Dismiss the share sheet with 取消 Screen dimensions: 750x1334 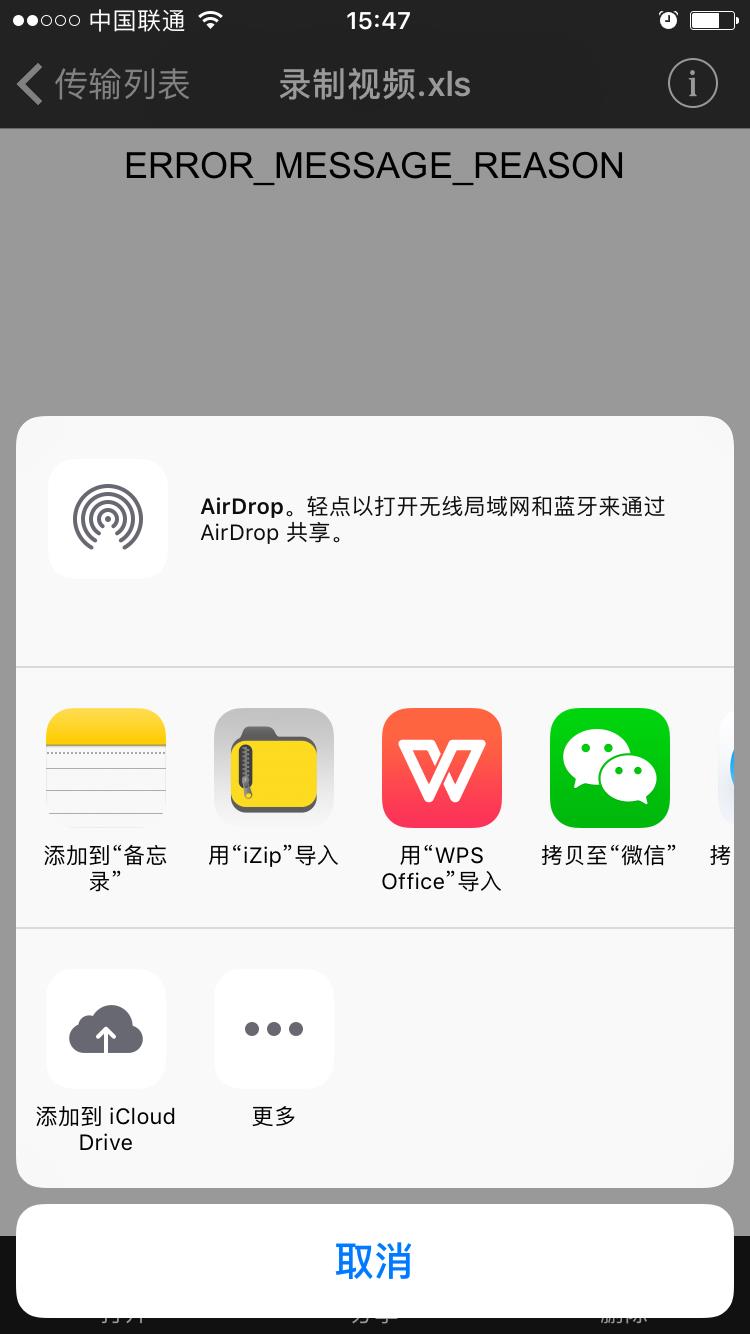(x=375, y=1261)
